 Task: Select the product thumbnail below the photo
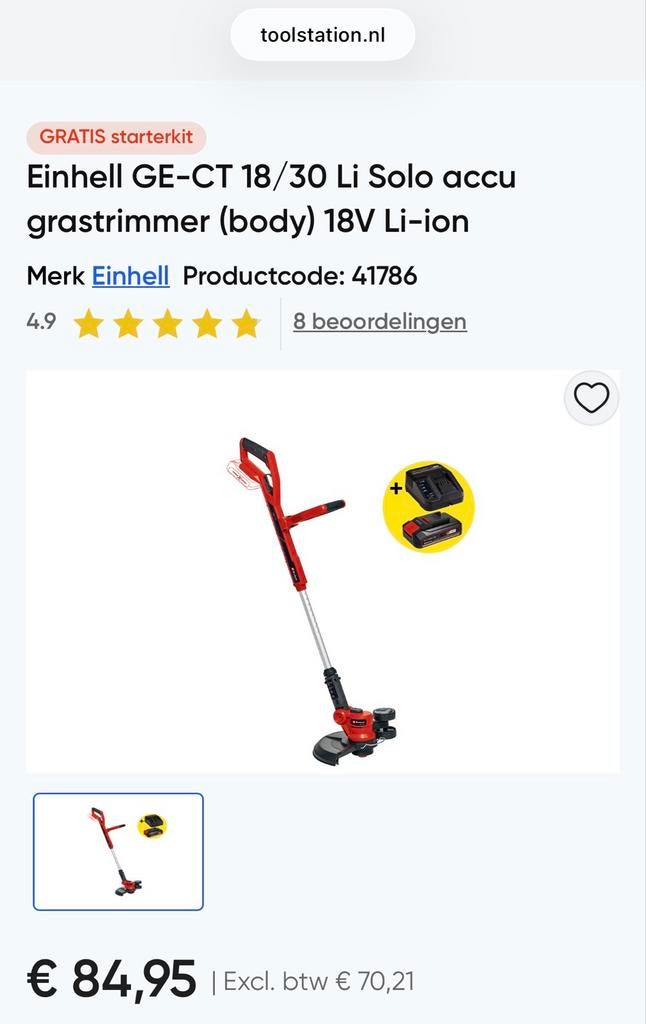[x=118, y=851]
